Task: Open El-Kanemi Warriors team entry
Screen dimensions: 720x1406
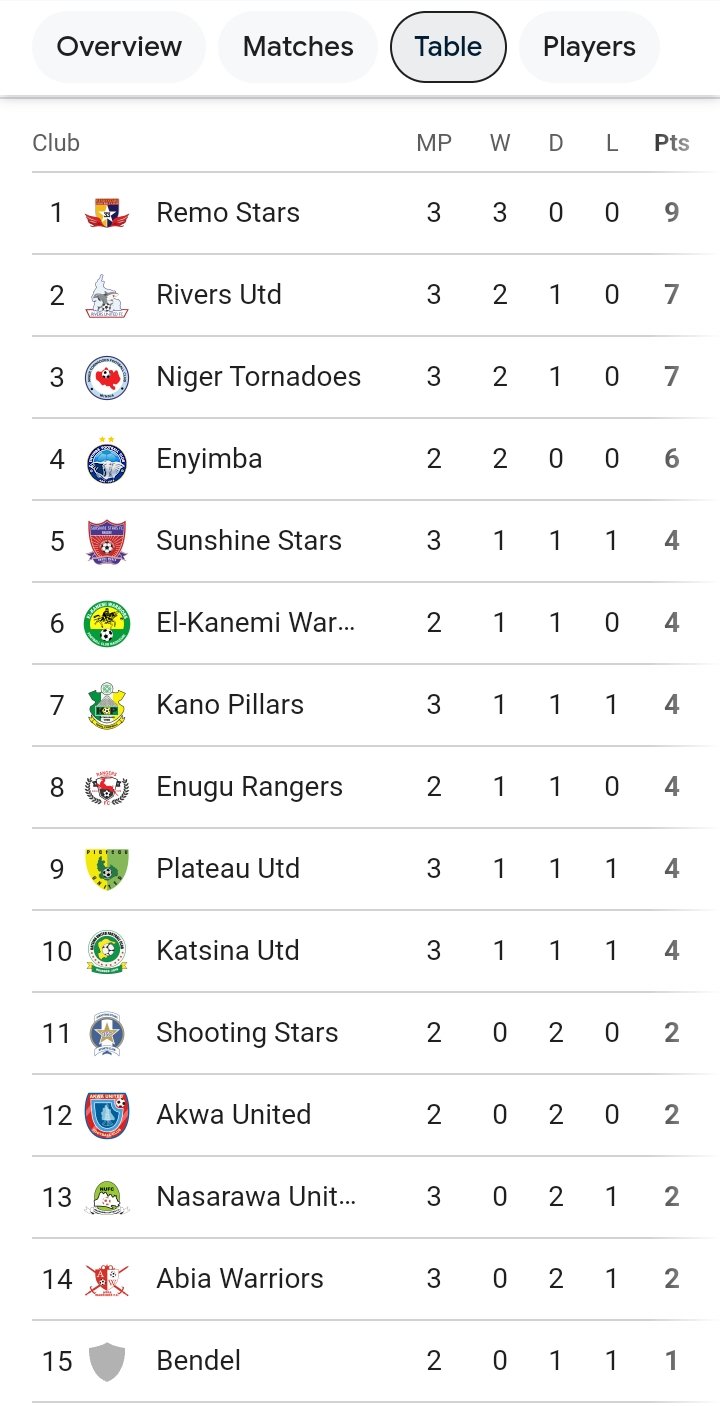Action: click(255, 623)
